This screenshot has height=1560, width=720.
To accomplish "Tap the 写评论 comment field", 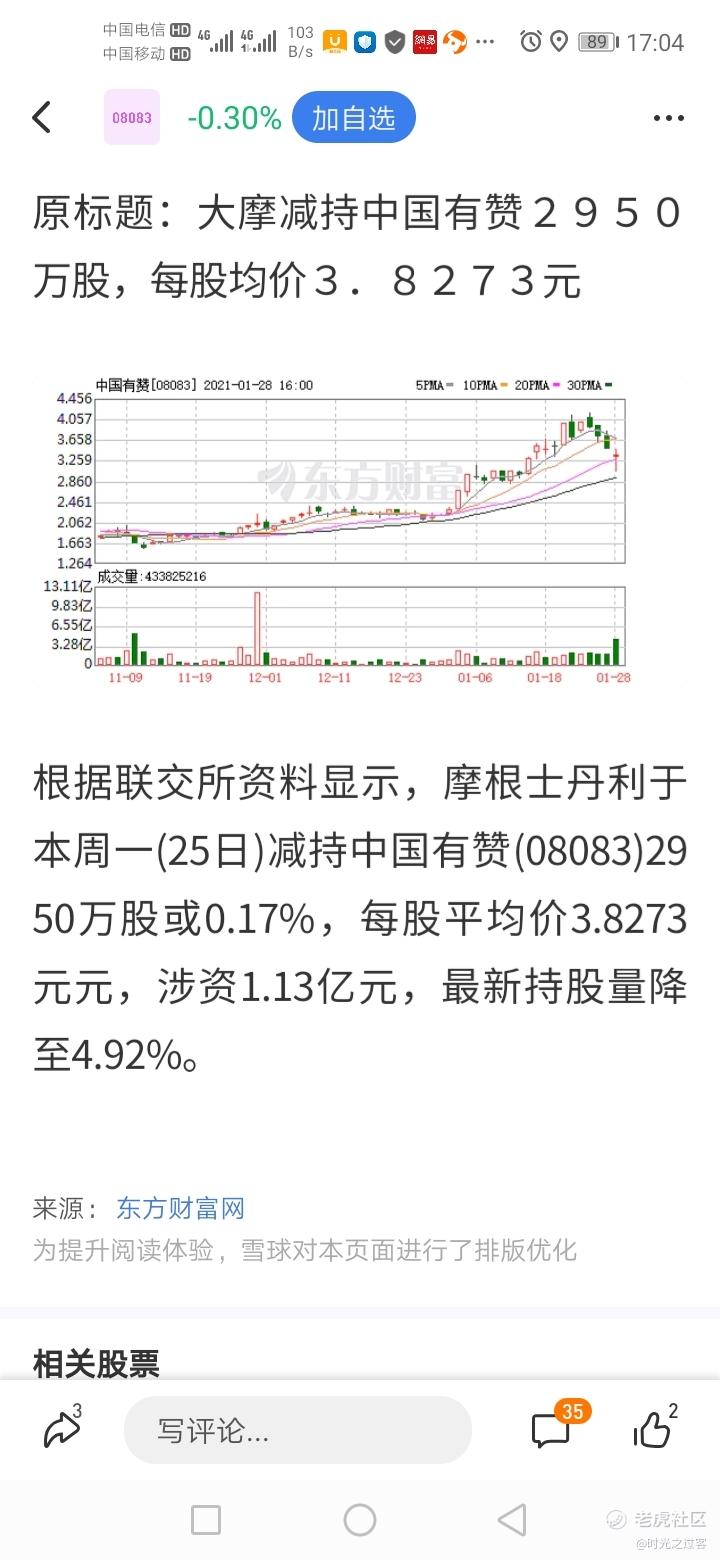I will click(x=297, y=1430).
